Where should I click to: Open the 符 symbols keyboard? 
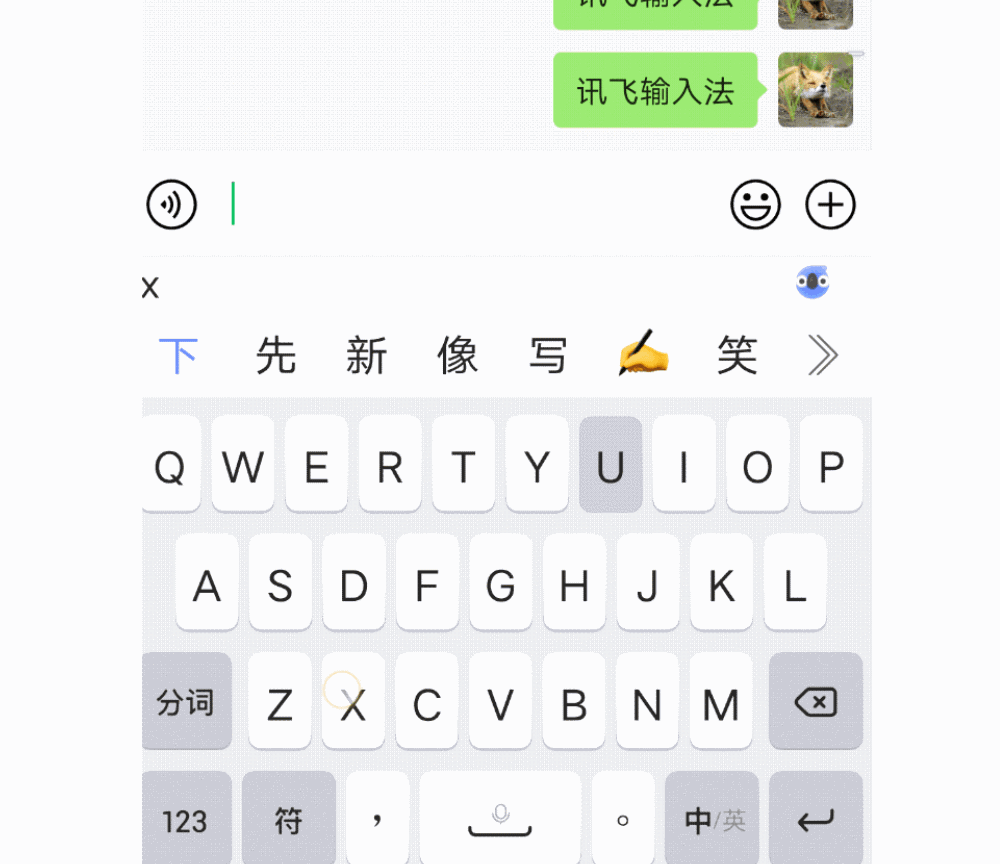pyautogui.click(x=288, y=820)
